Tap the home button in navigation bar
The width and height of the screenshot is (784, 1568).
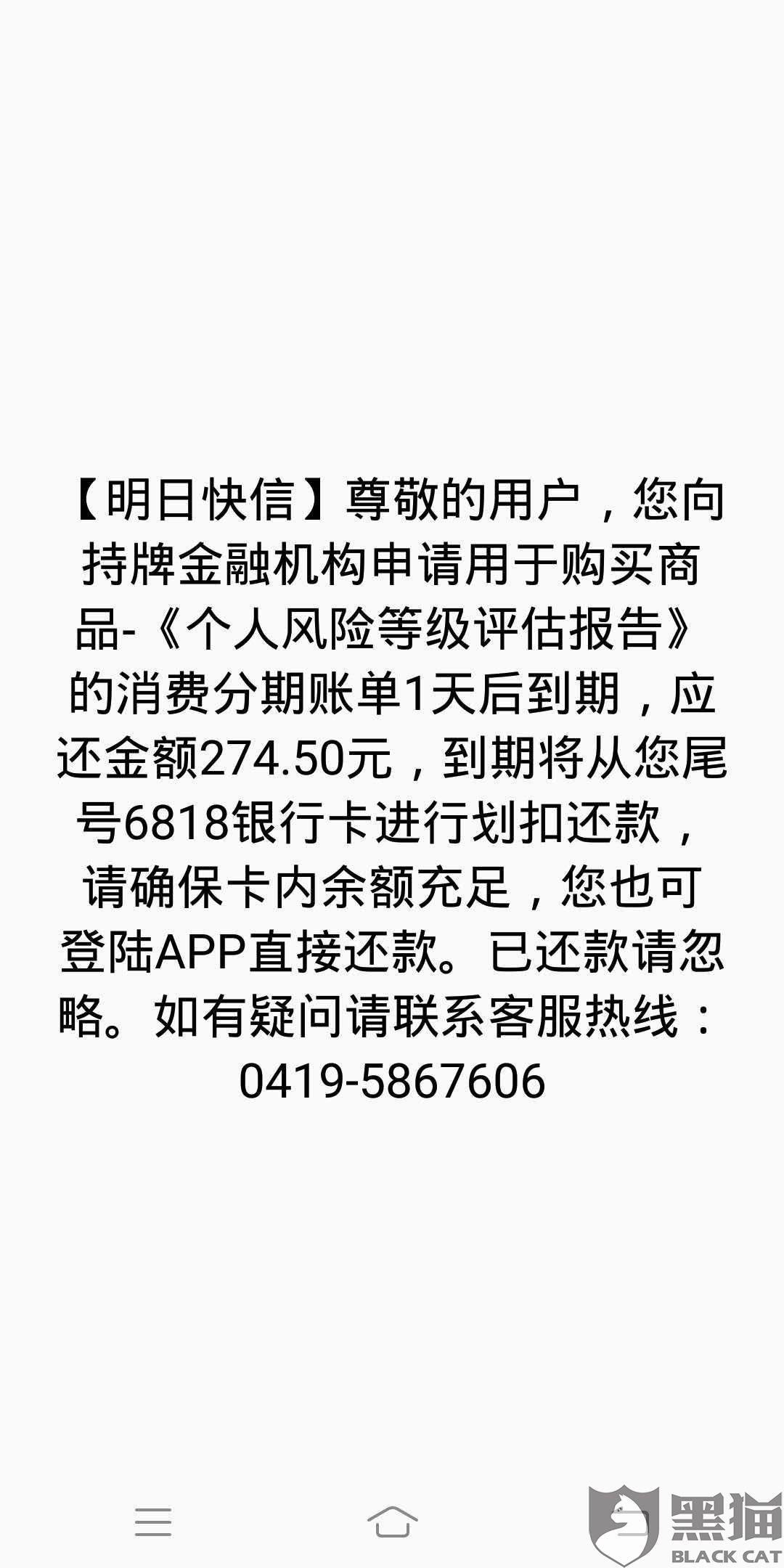pos(392,1522)
